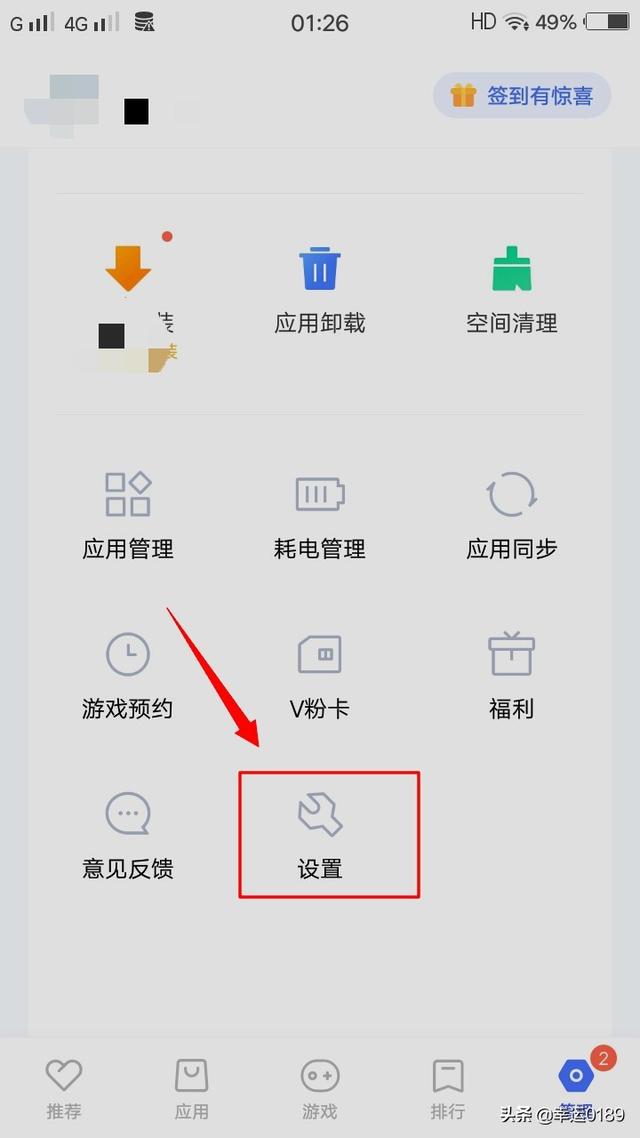Open V粉卡

(320, 675)
